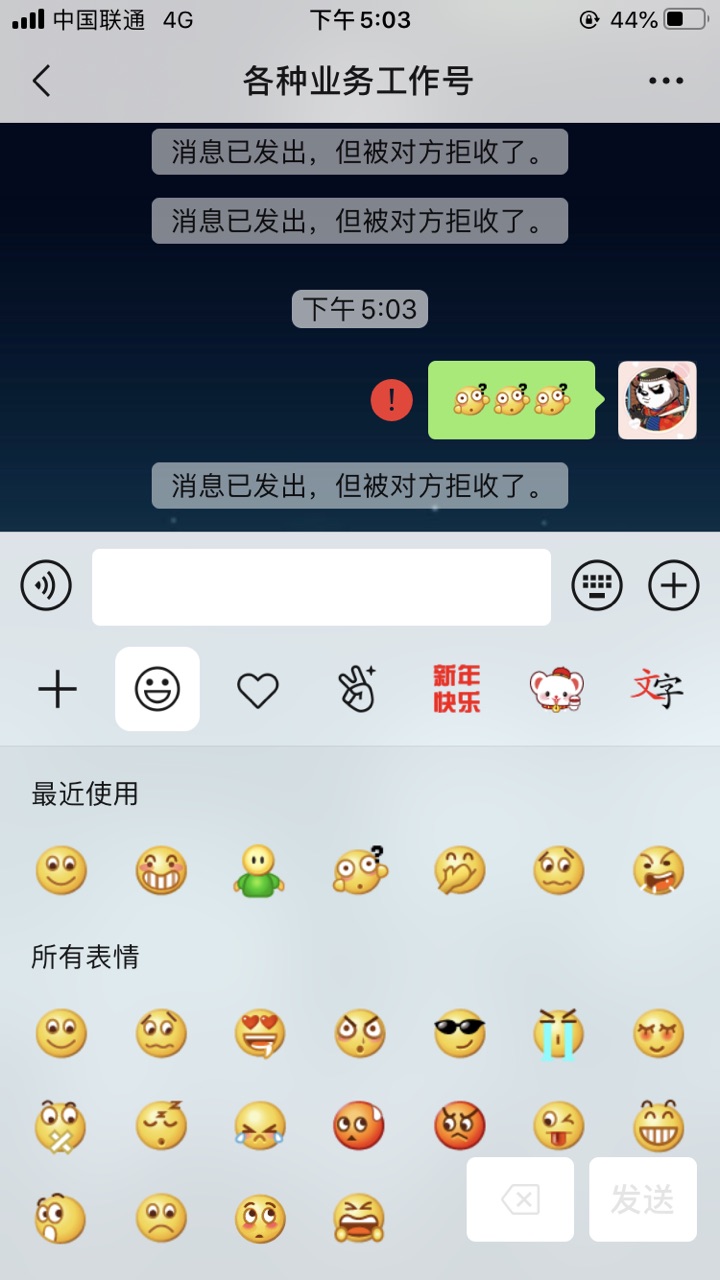
Task: Add a new sticker pack
Action: pyautogui.click(x=57, y=689)
